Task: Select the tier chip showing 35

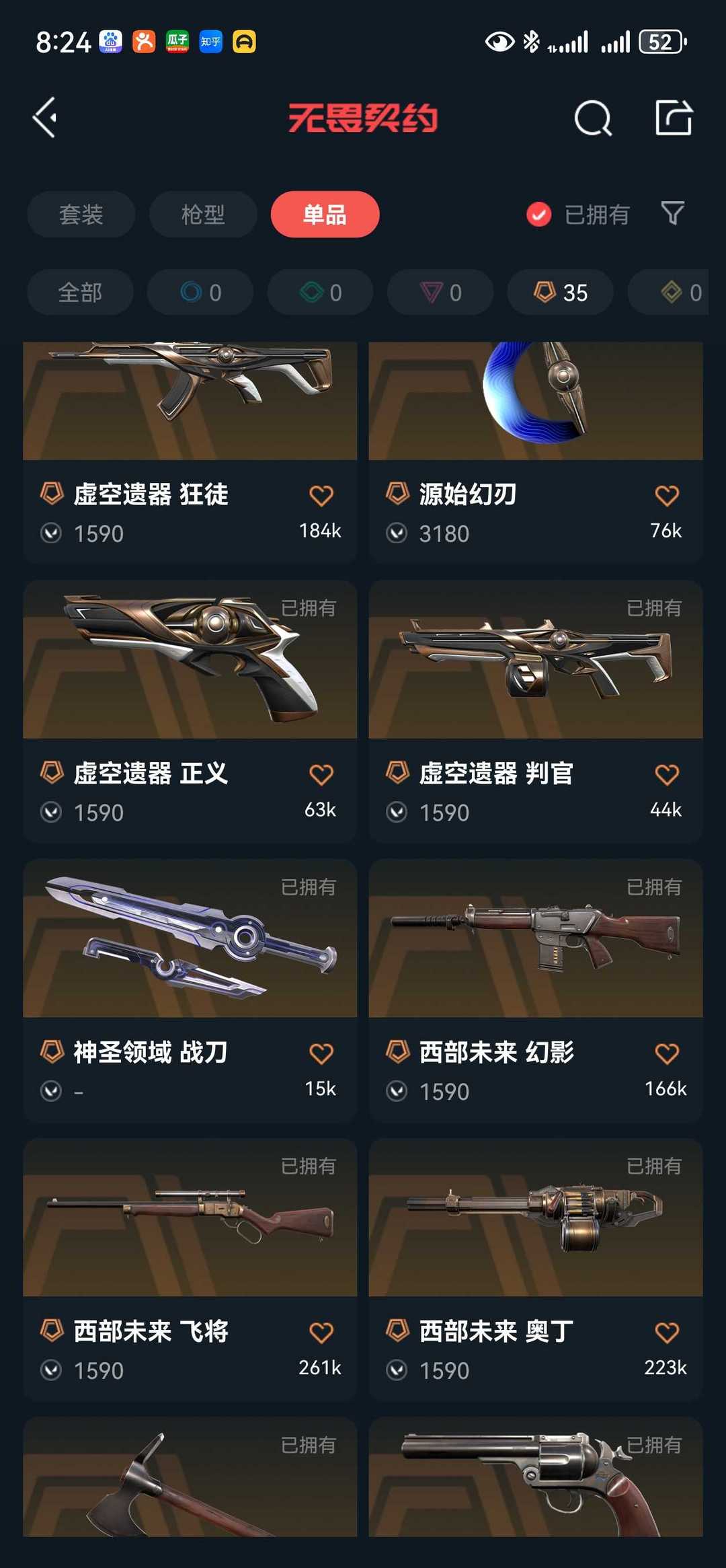Action: pyautogui.click(x=560, y=293)
